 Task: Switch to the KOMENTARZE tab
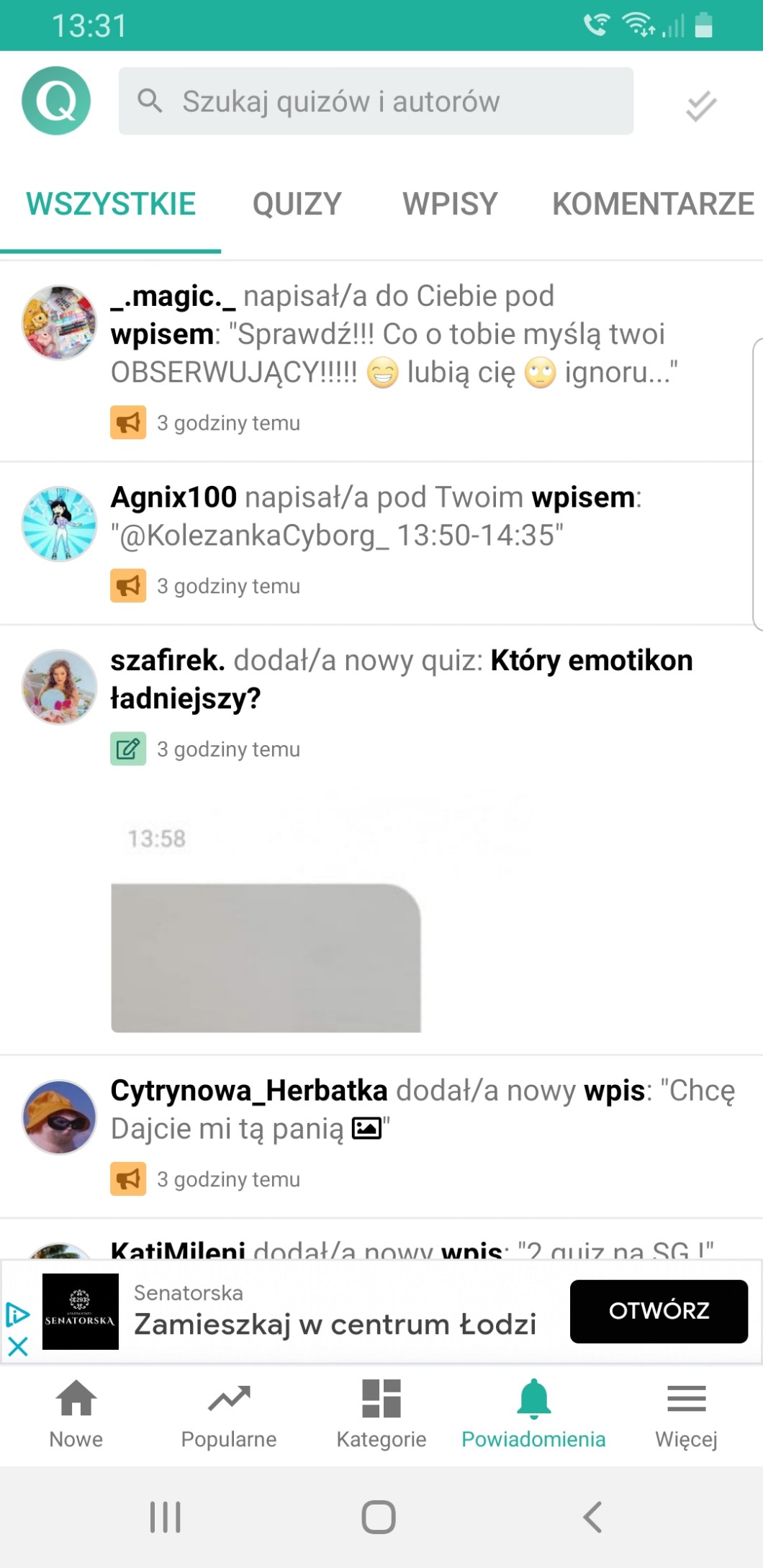(x=652, y=204)
